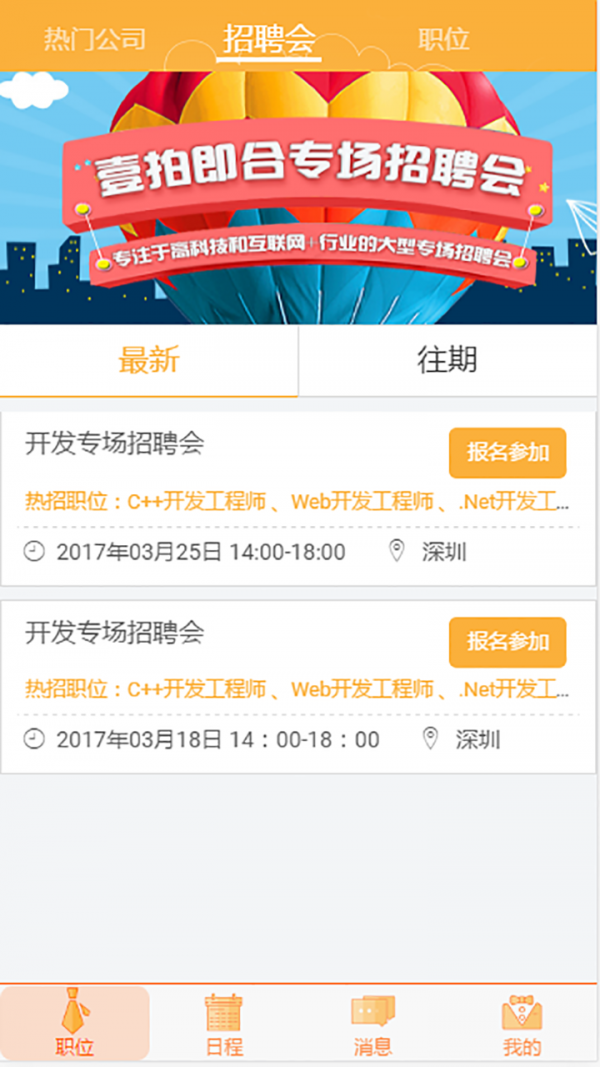Open the top 职位 tab

(x=444, y=38)
